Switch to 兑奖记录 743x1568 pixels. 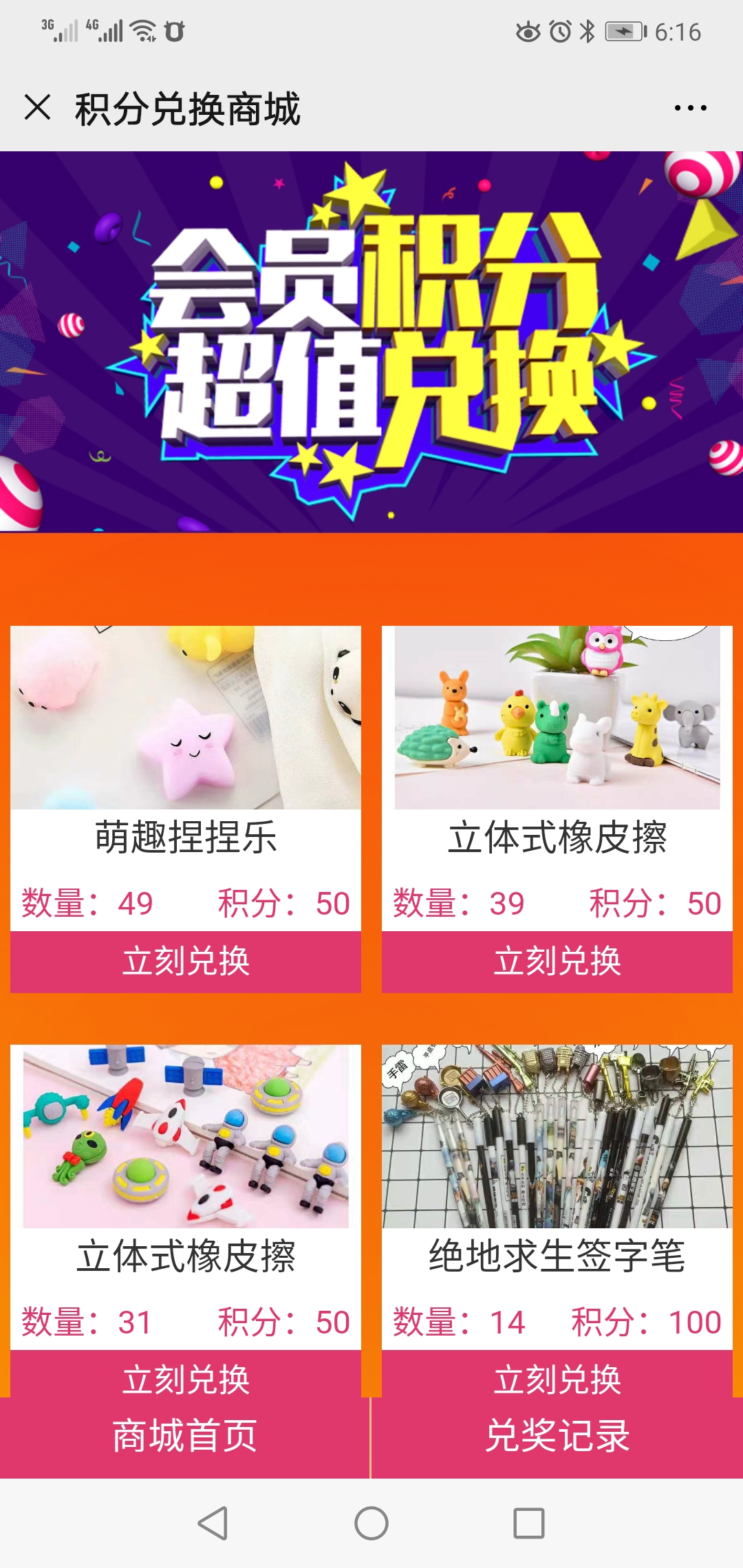[x=557, y=1437]
